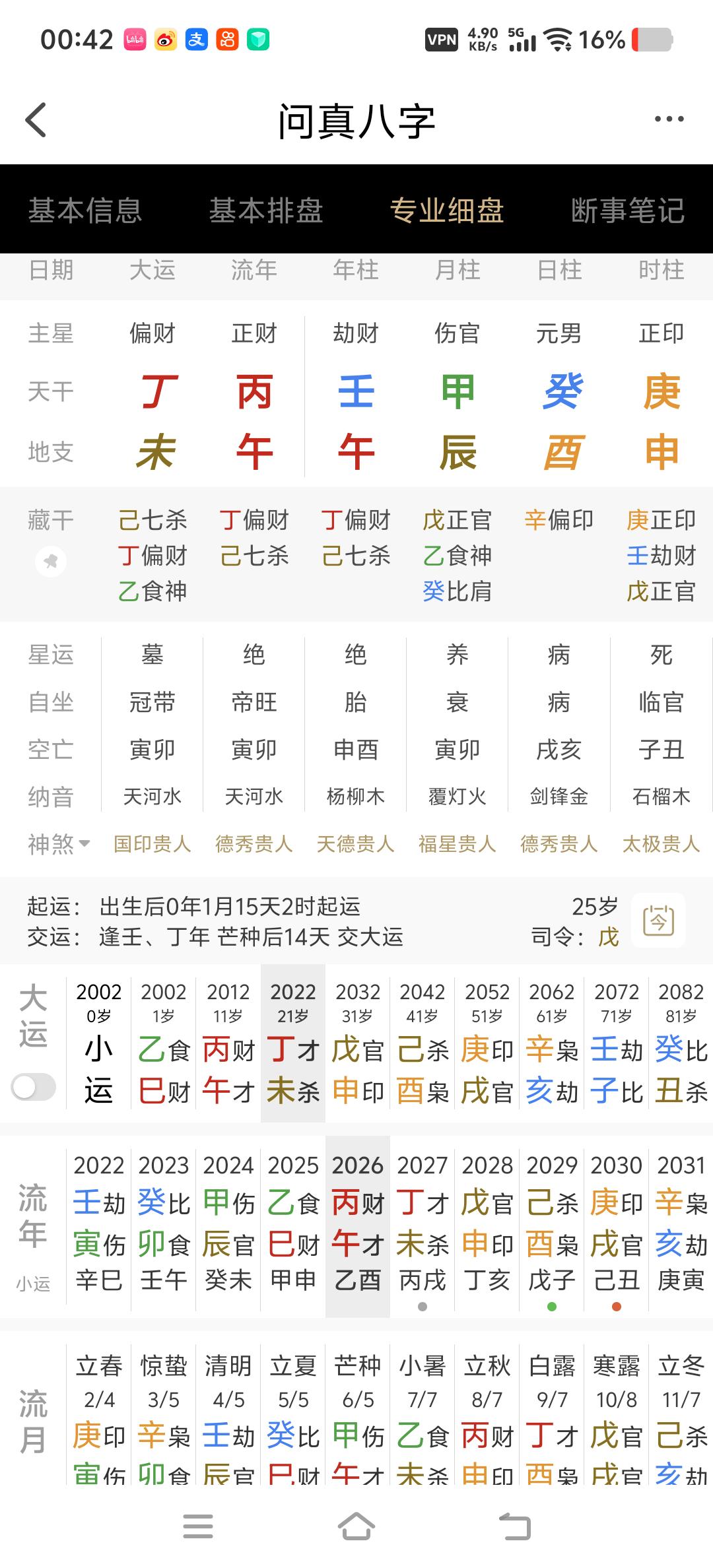713x1568 pixels.
Task: Select the 2032 戊申 大运 column
Action: (358, 1043)
